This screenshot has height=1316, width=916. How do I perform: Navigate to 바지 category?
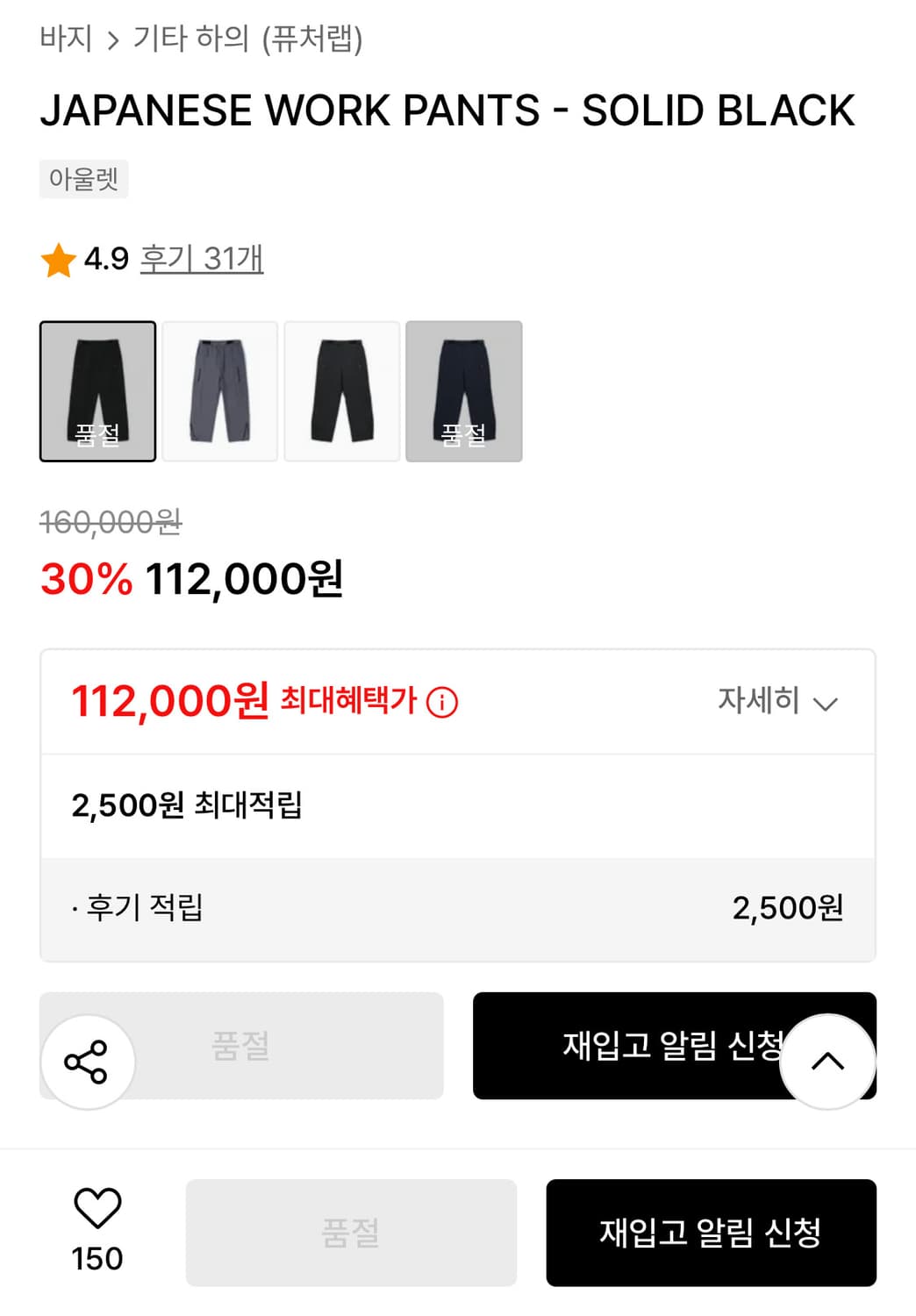coord(66,38)
